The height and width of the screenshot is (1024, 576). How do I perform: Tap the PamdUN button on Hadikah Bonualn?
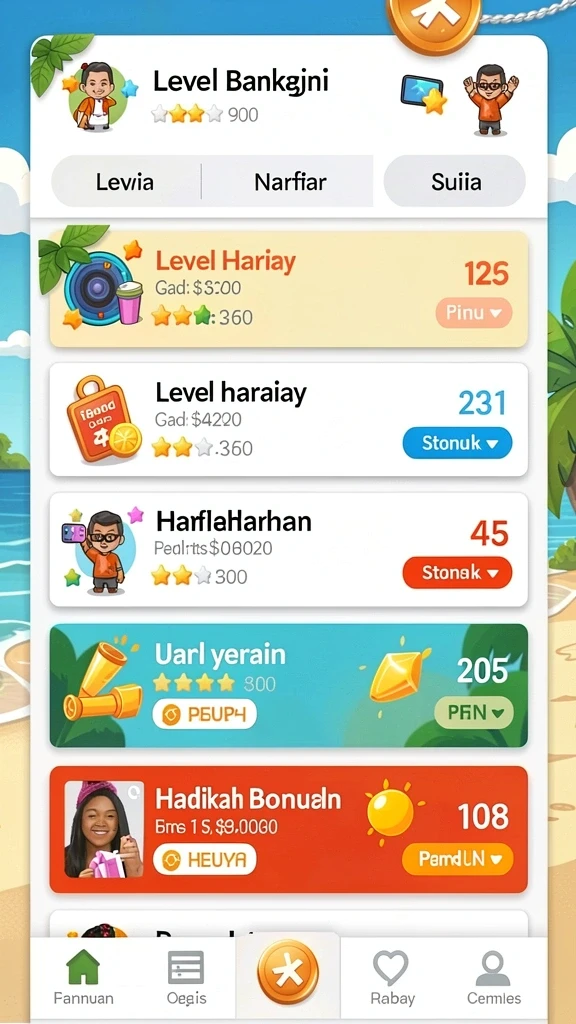pos(458,859)
